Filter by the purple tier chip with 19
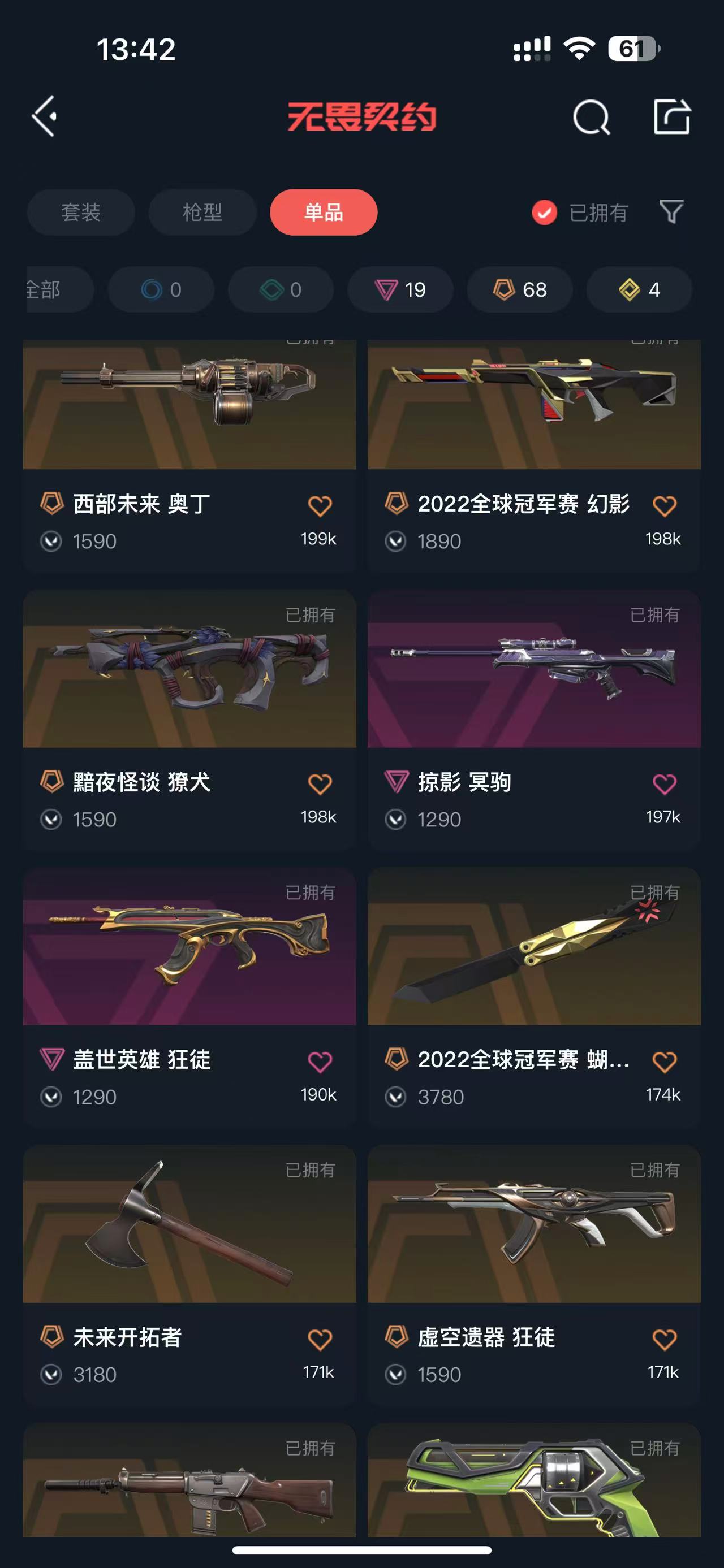Screen dimensions: 724x1568 pos(400,290)
